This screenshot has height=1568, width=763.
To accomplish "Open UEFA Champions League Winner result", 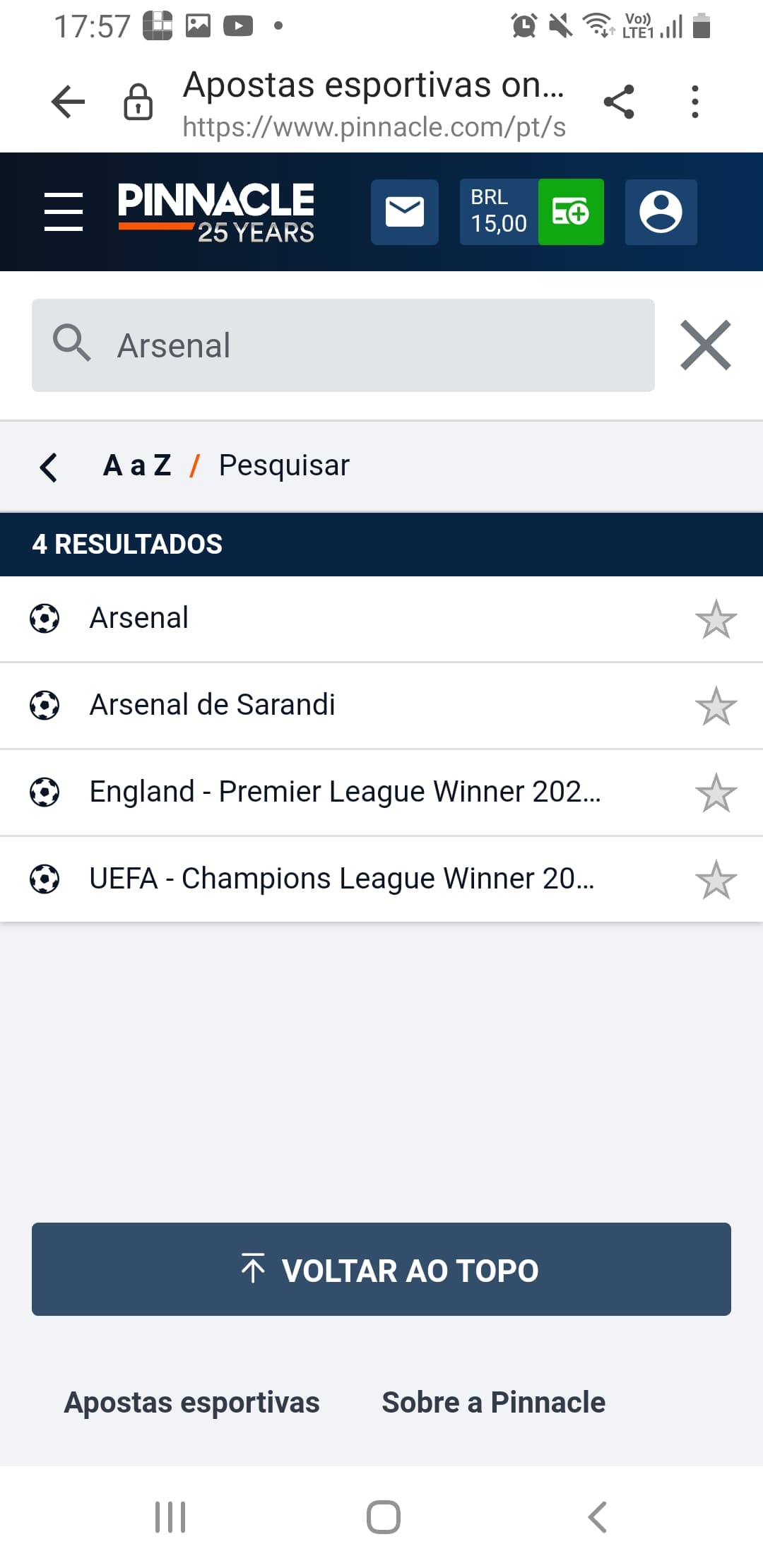I will click(381, 879).
